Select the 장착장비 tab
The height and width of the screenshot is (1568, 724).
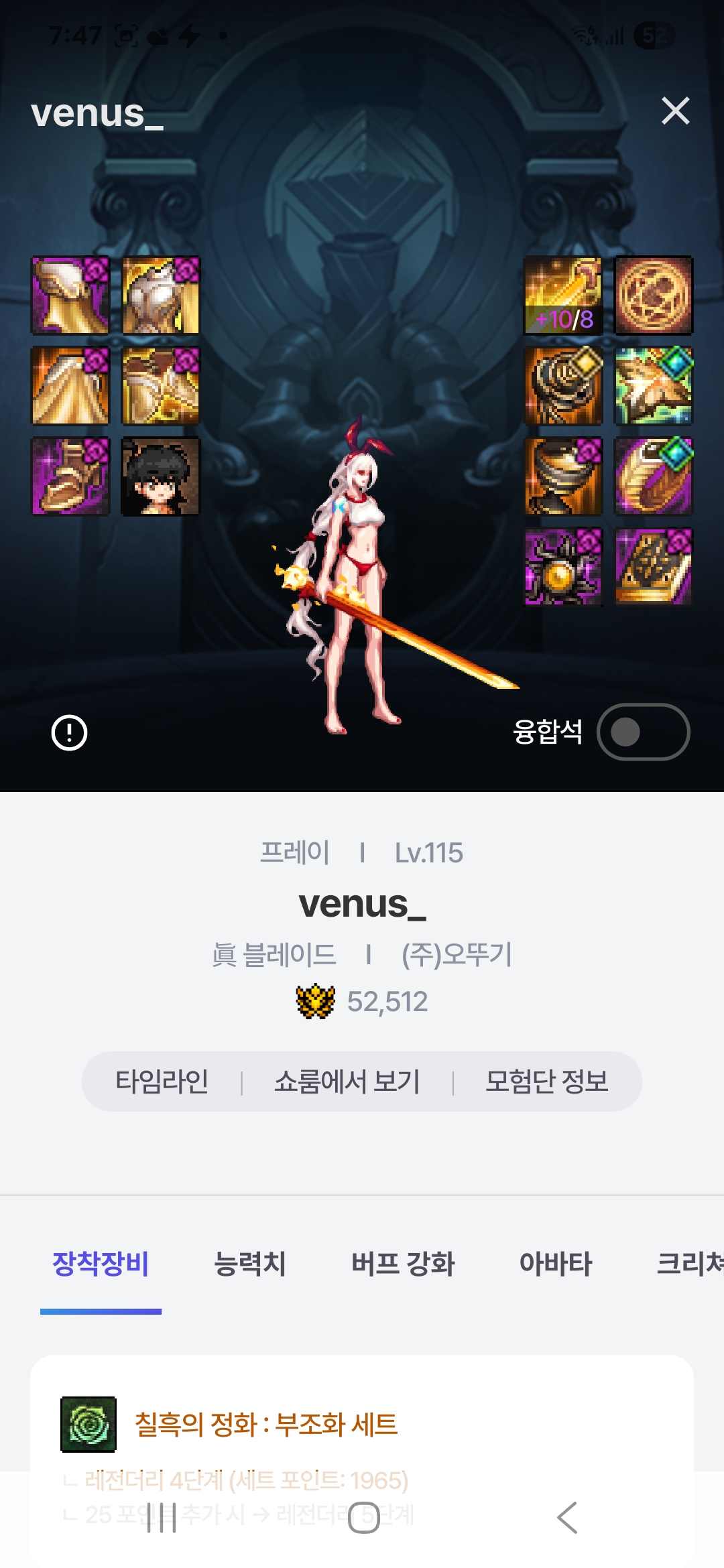[x=101, y=1264]
